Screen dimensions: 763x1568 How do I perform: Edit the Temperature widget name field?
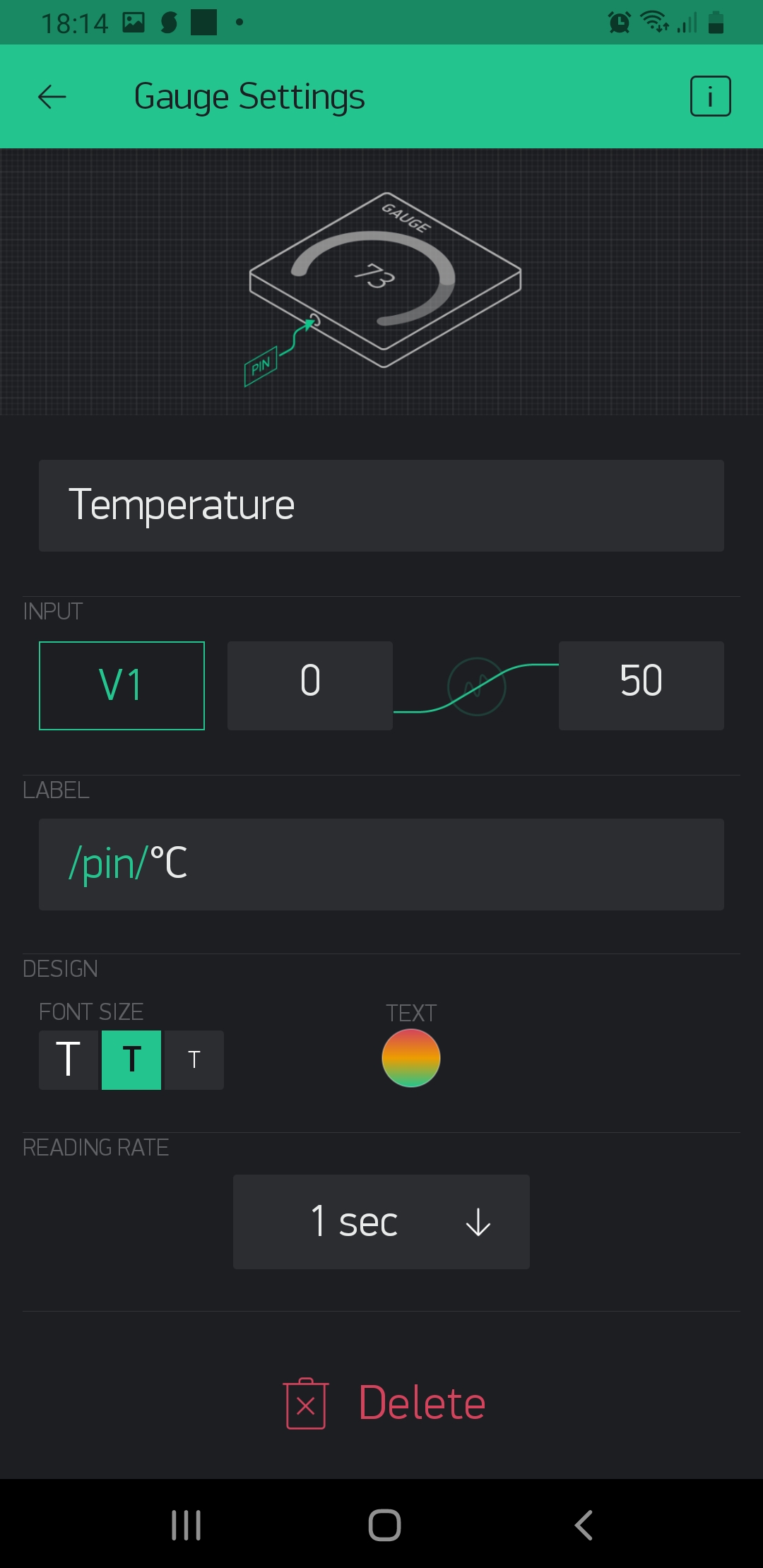(x=381, y=506)
